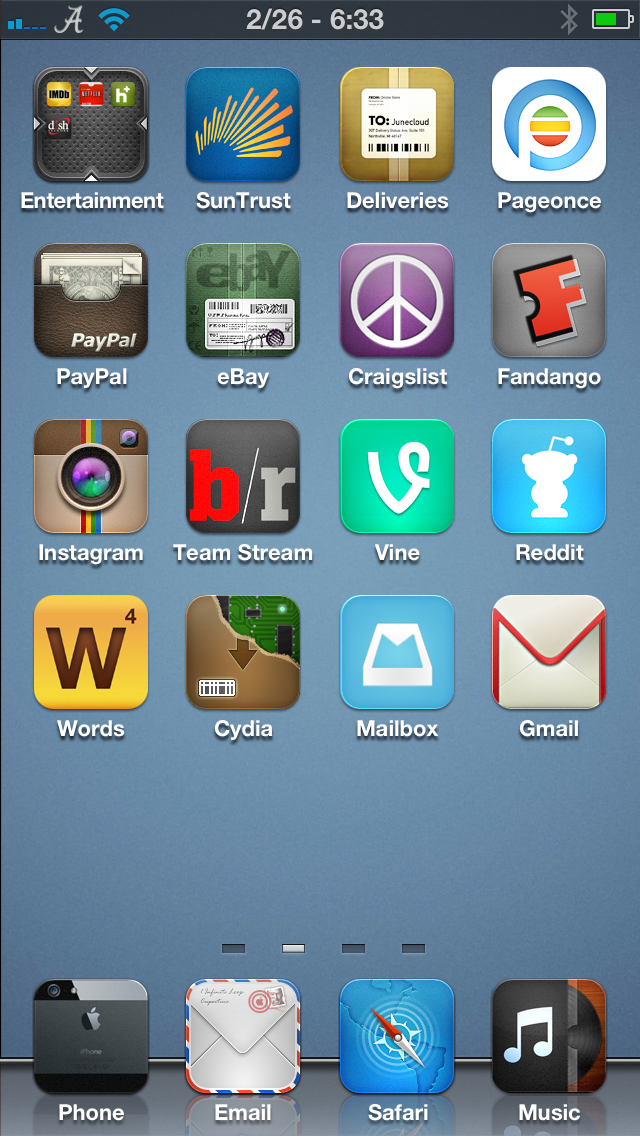Launch Cydia
Screen dimensions: 640x1136
pyautogui.click(x=243, y=652)
